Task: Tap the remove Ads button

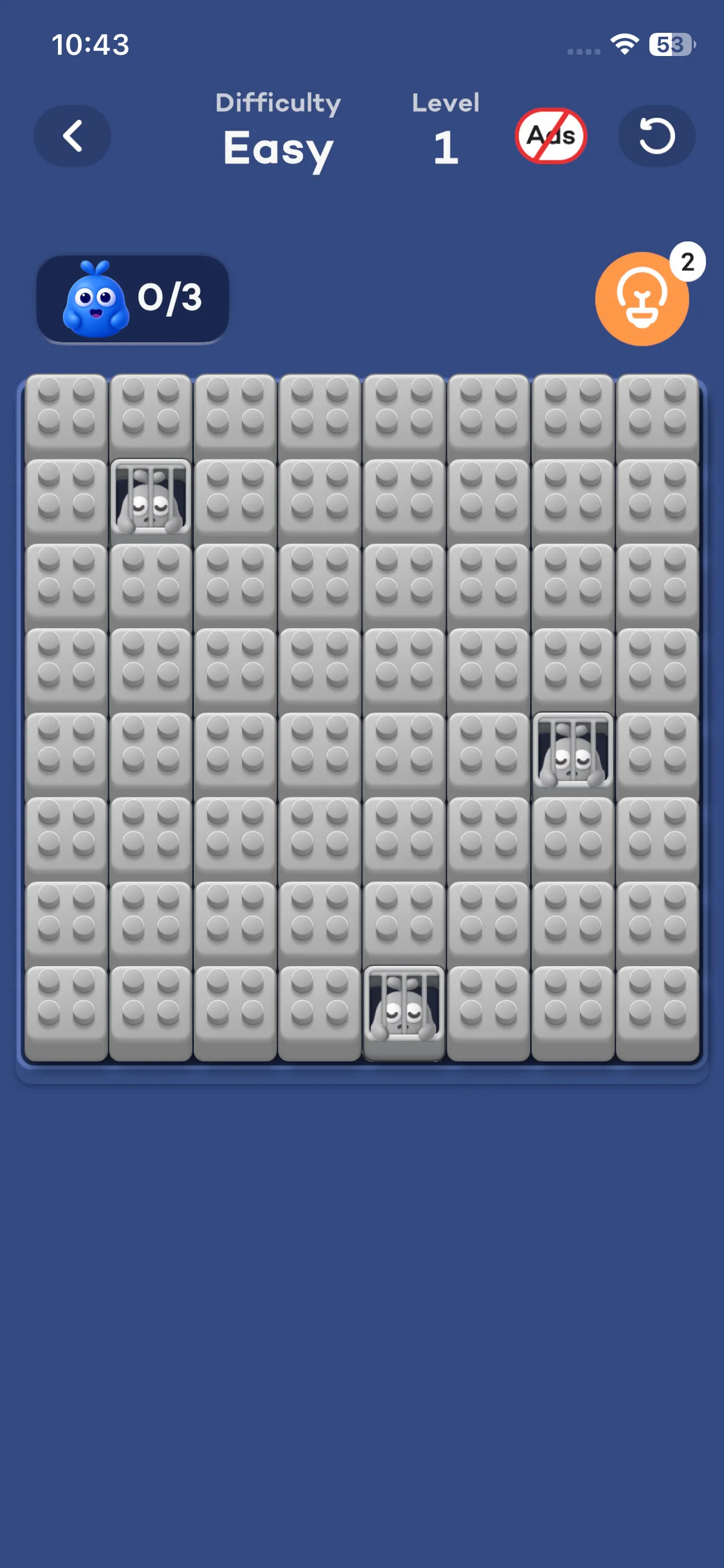Action: 550,136
